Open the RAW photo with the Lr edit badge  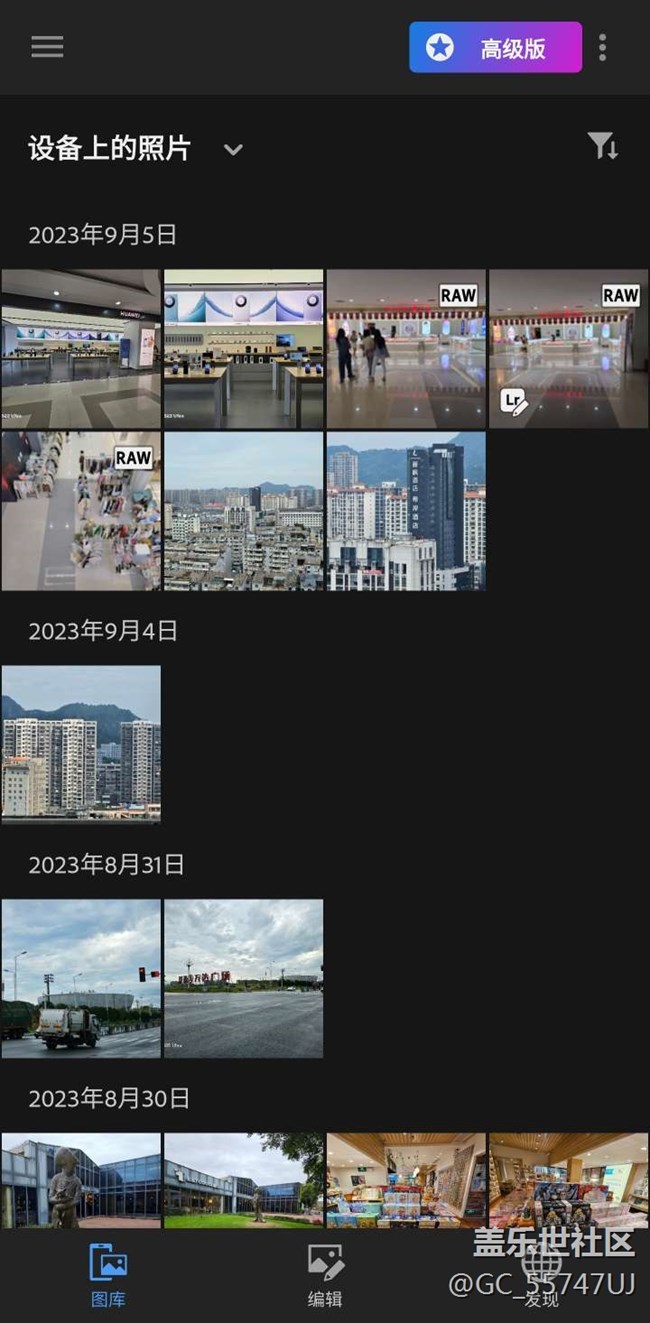click(x=568, y=348)
